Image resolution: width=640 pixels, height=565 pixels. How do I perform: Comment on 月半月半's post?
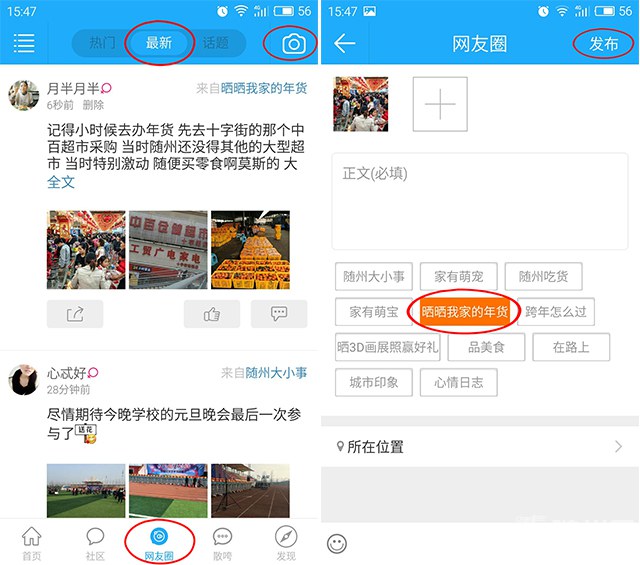pyautogui.click(x=279, y=314)
